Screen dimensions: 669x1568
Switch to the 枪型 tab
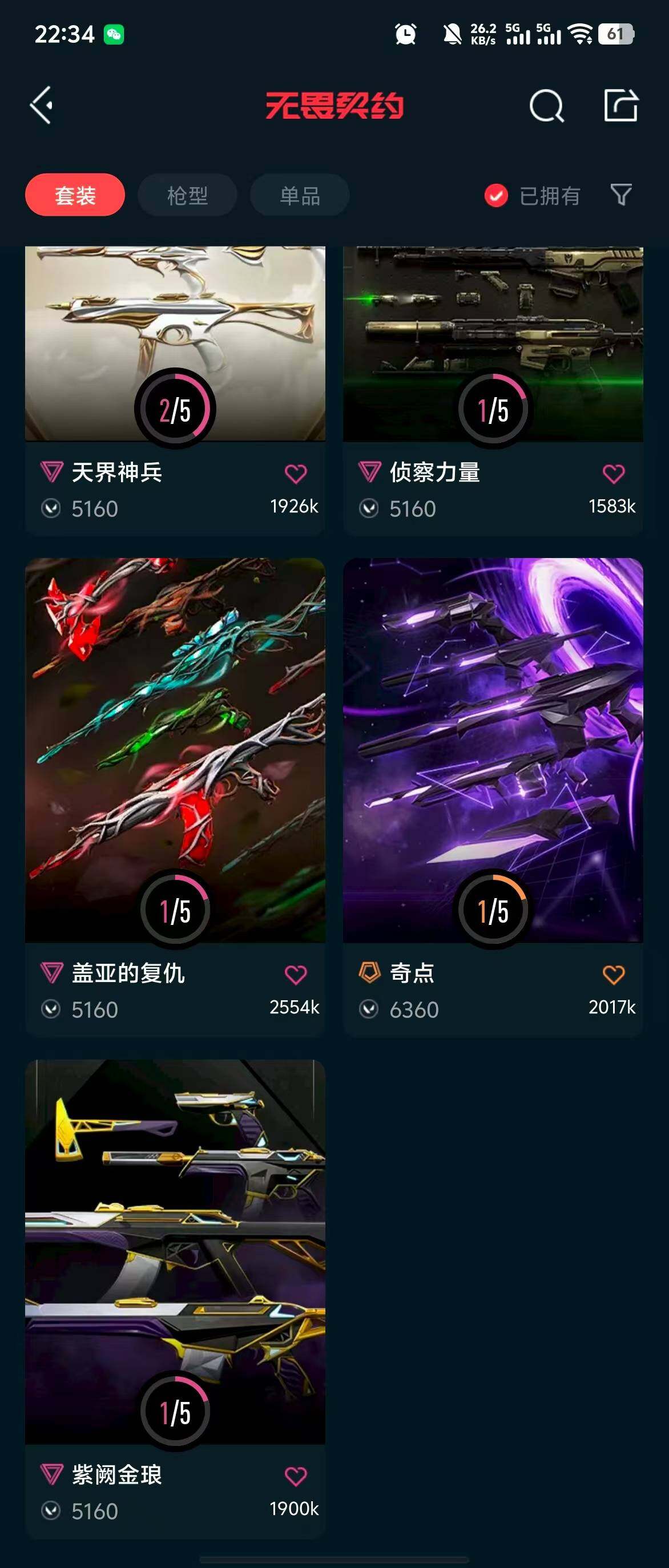[187, 195]
